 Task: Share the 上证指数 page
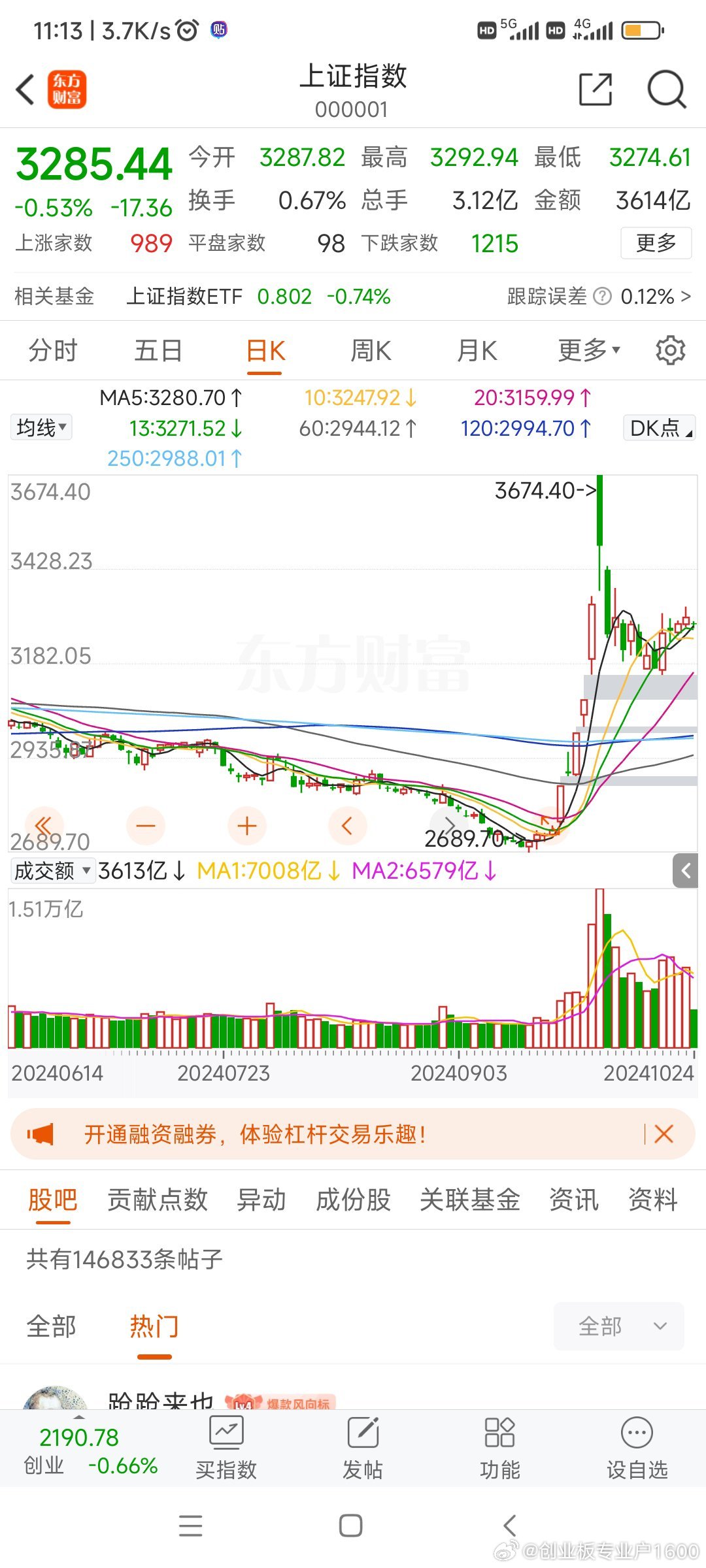pos(596,90)
